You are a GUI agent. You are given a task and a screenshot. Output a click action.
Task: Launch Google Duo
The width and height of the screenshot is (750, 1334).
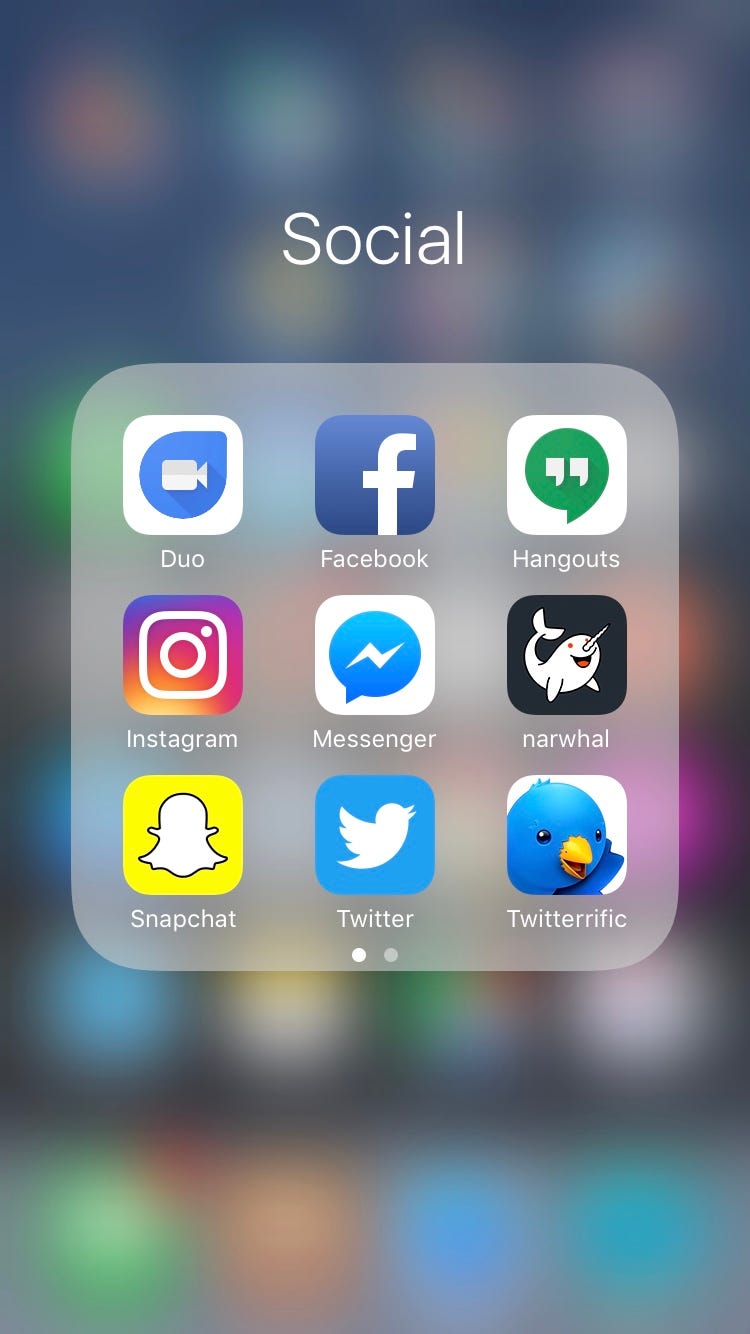coord(183,475)
